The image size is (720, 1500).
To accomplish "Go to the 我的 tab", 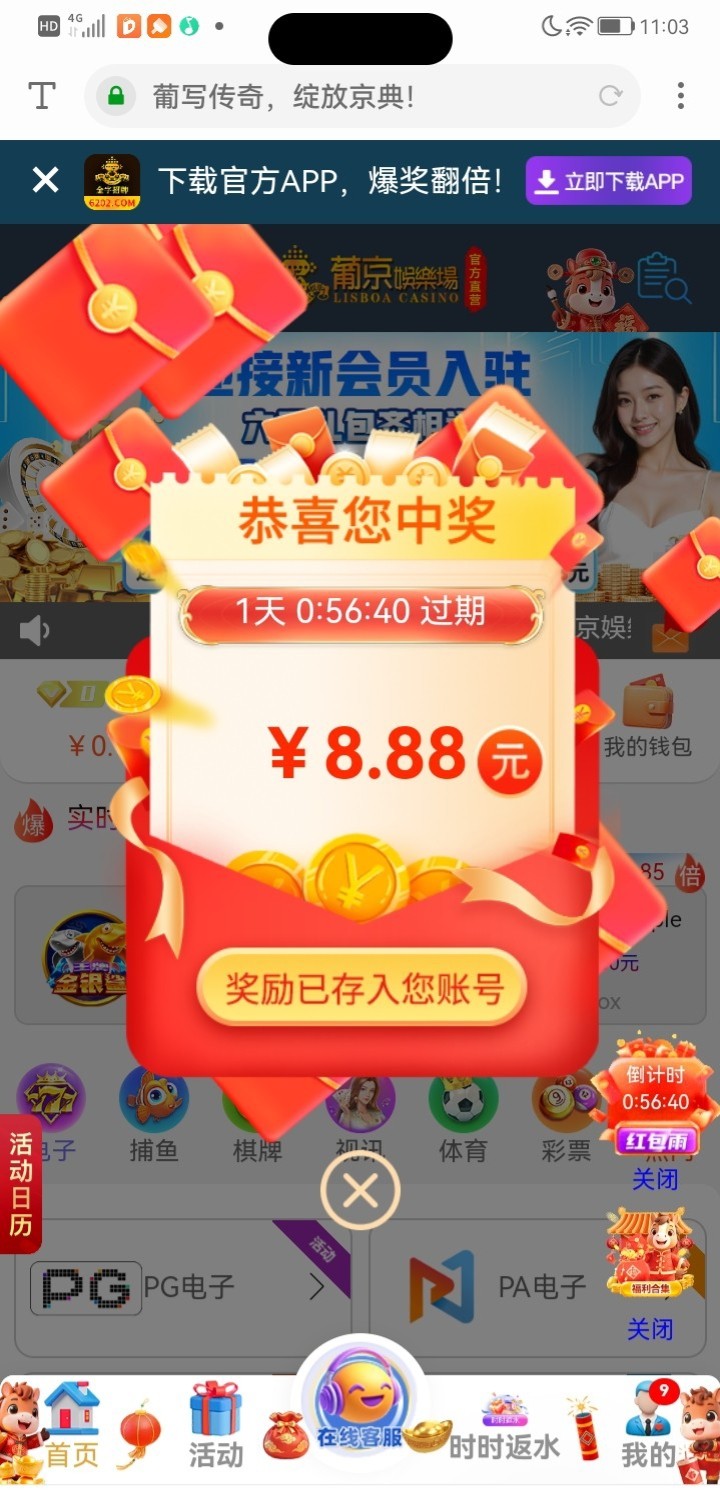I will (648, 1428).
